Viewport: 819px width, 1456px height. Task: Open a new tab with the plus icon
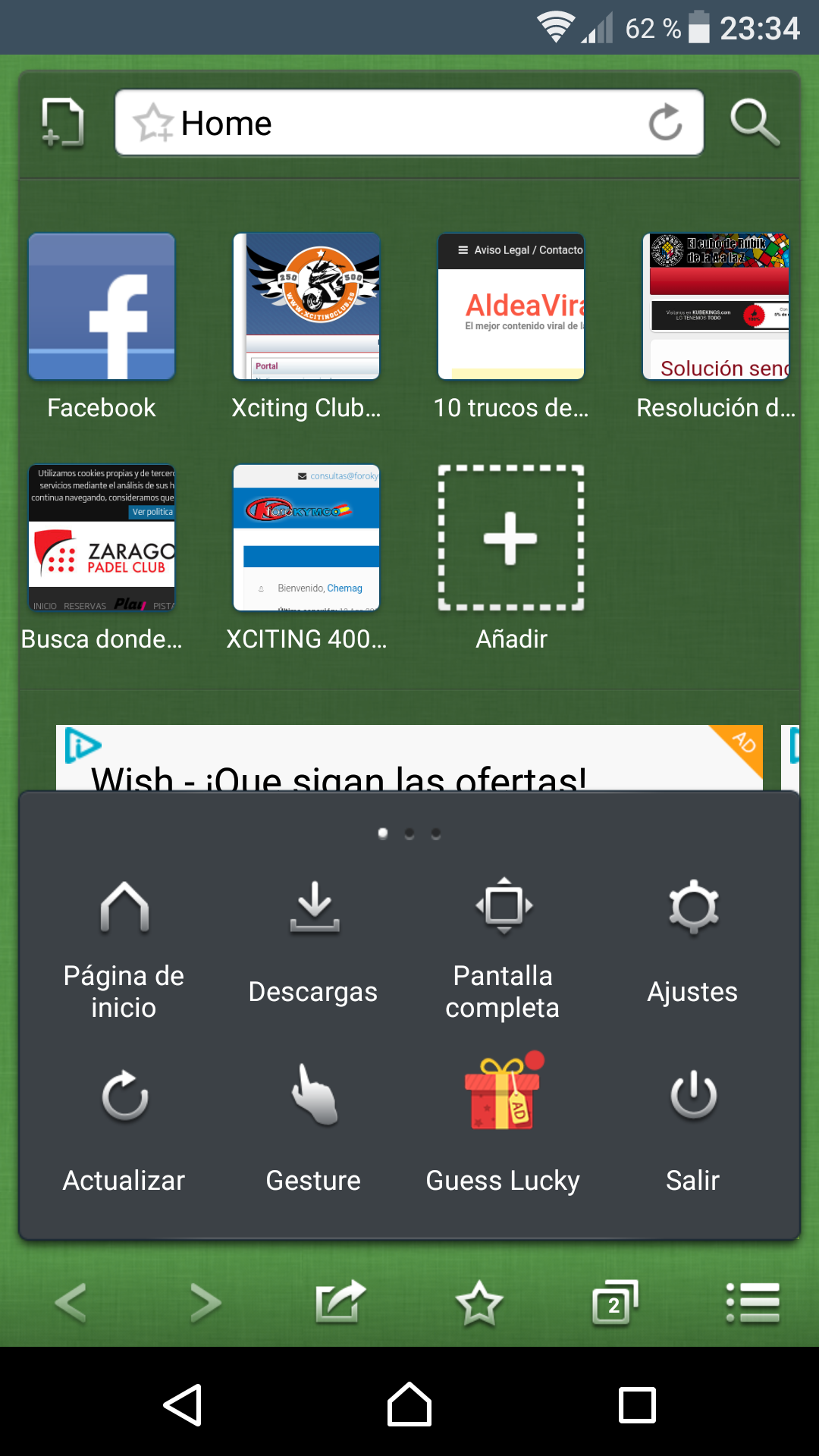[x=62, y=122]
